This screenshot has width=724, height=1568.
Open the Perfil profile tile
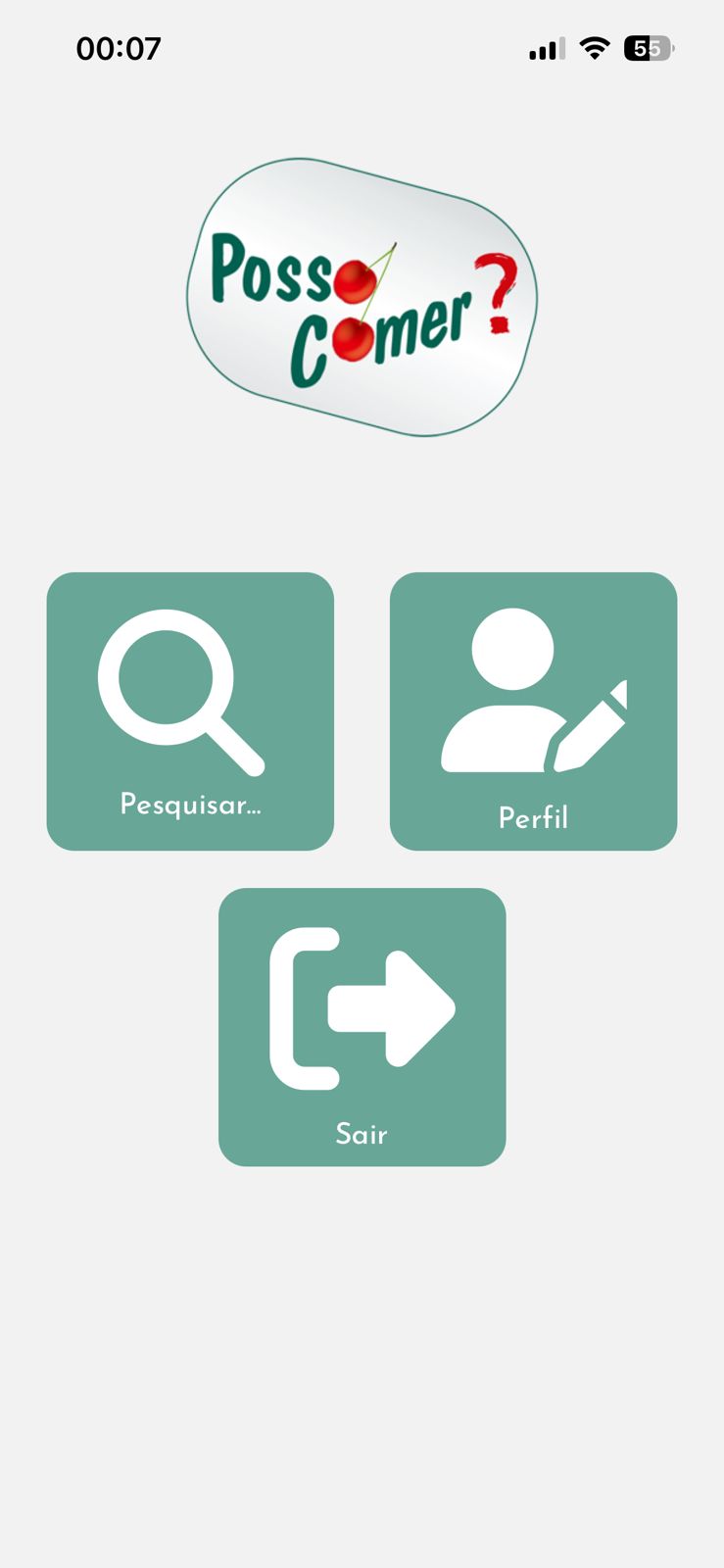click(533, 711)
